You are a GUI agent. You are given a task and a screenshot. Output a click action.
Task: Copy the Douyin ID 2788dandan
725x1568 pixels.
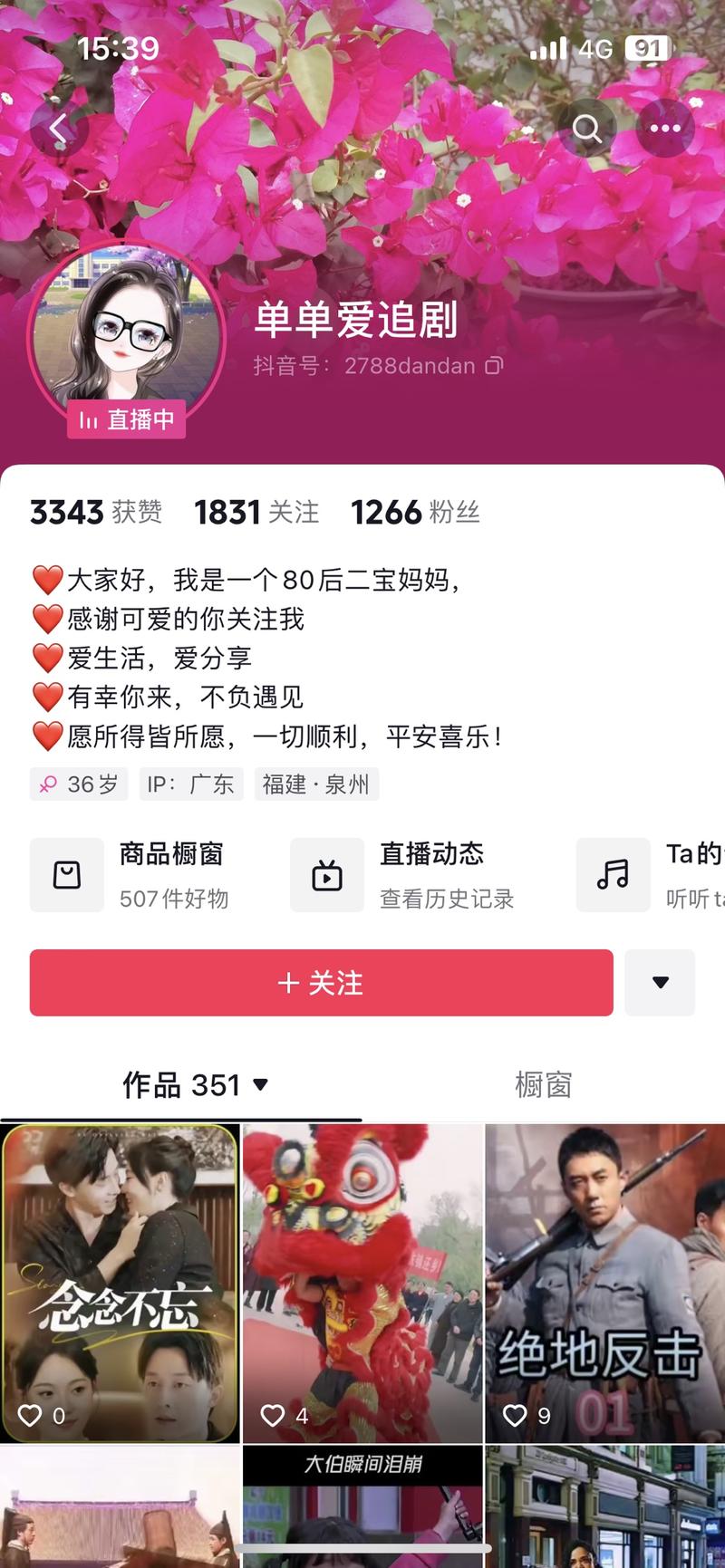point(494,366)
